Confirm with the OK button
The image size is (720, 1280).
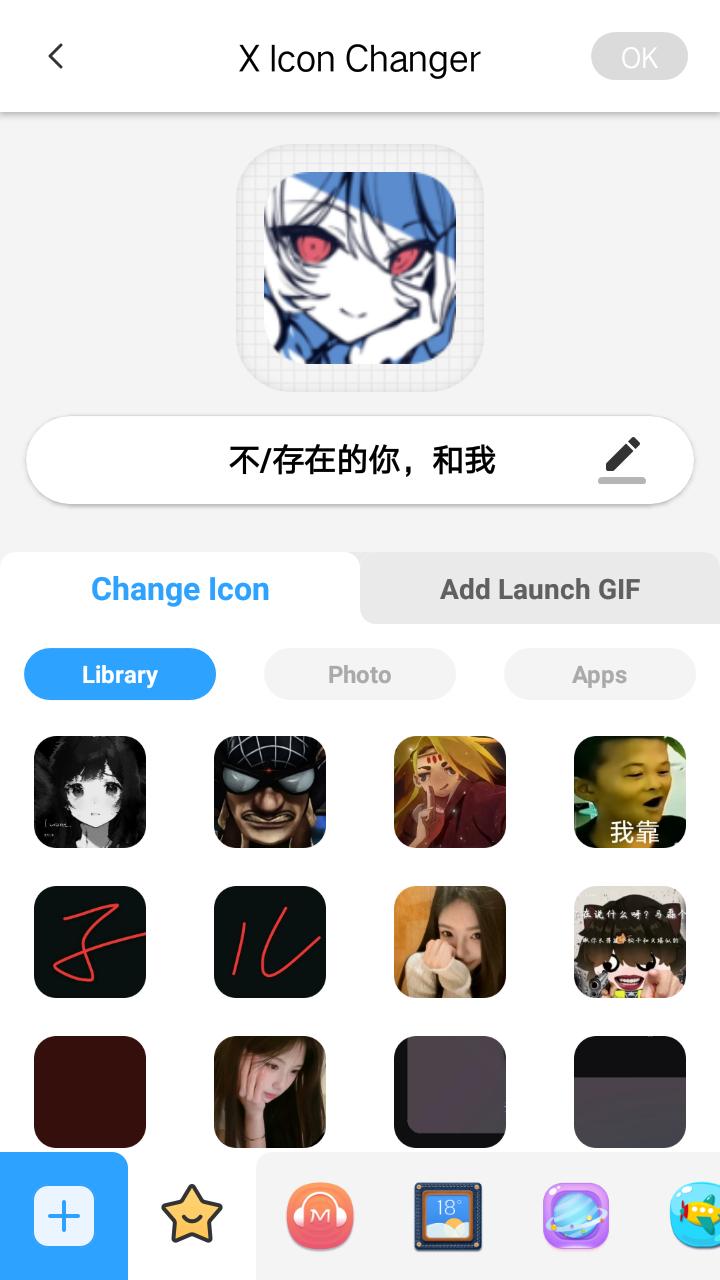pyautogui.click(x=639, y=57)
